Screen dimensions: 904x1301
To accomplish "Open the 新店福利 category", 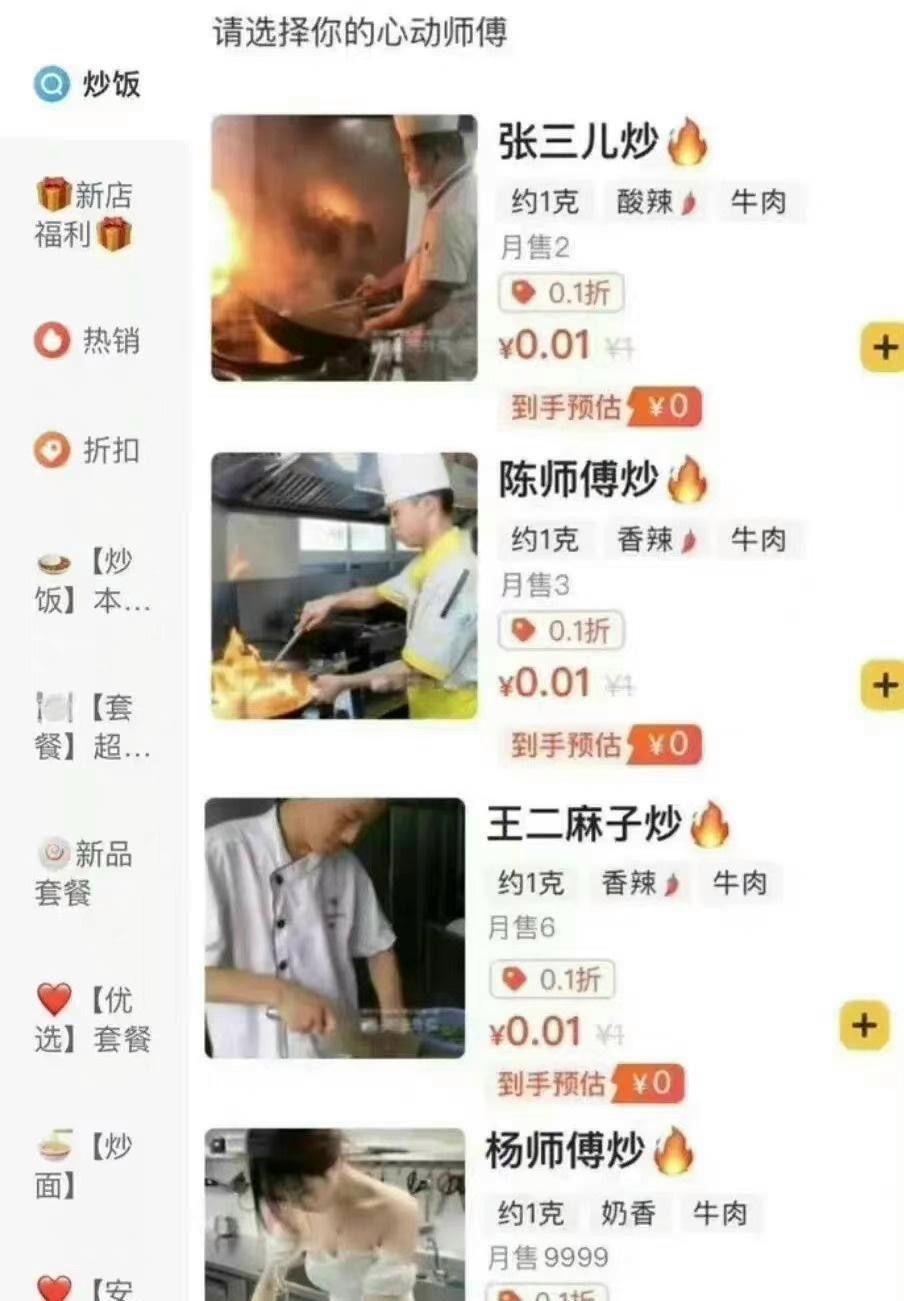I will click(84, 214).
